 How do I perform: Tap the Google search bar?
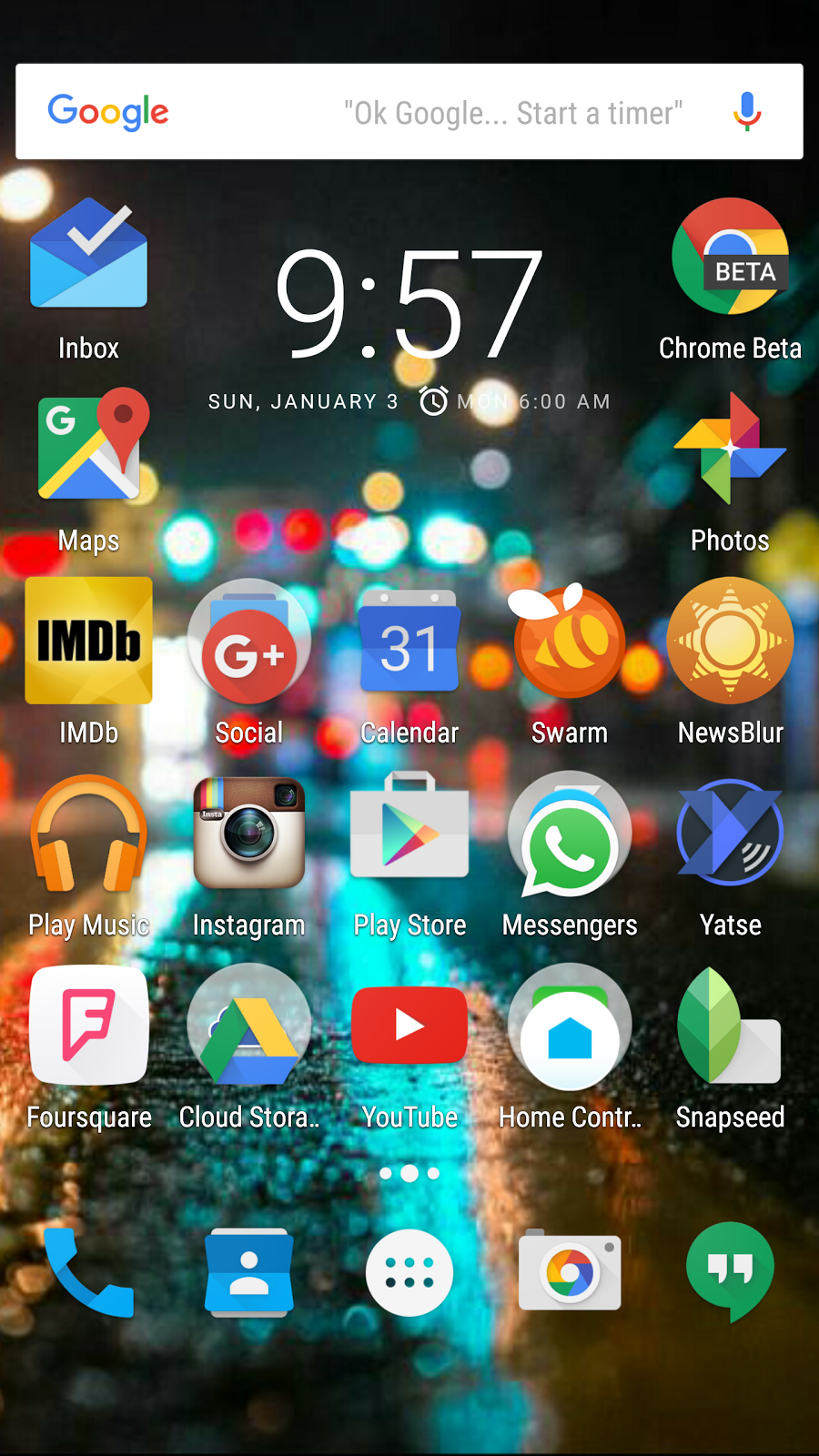409,112
